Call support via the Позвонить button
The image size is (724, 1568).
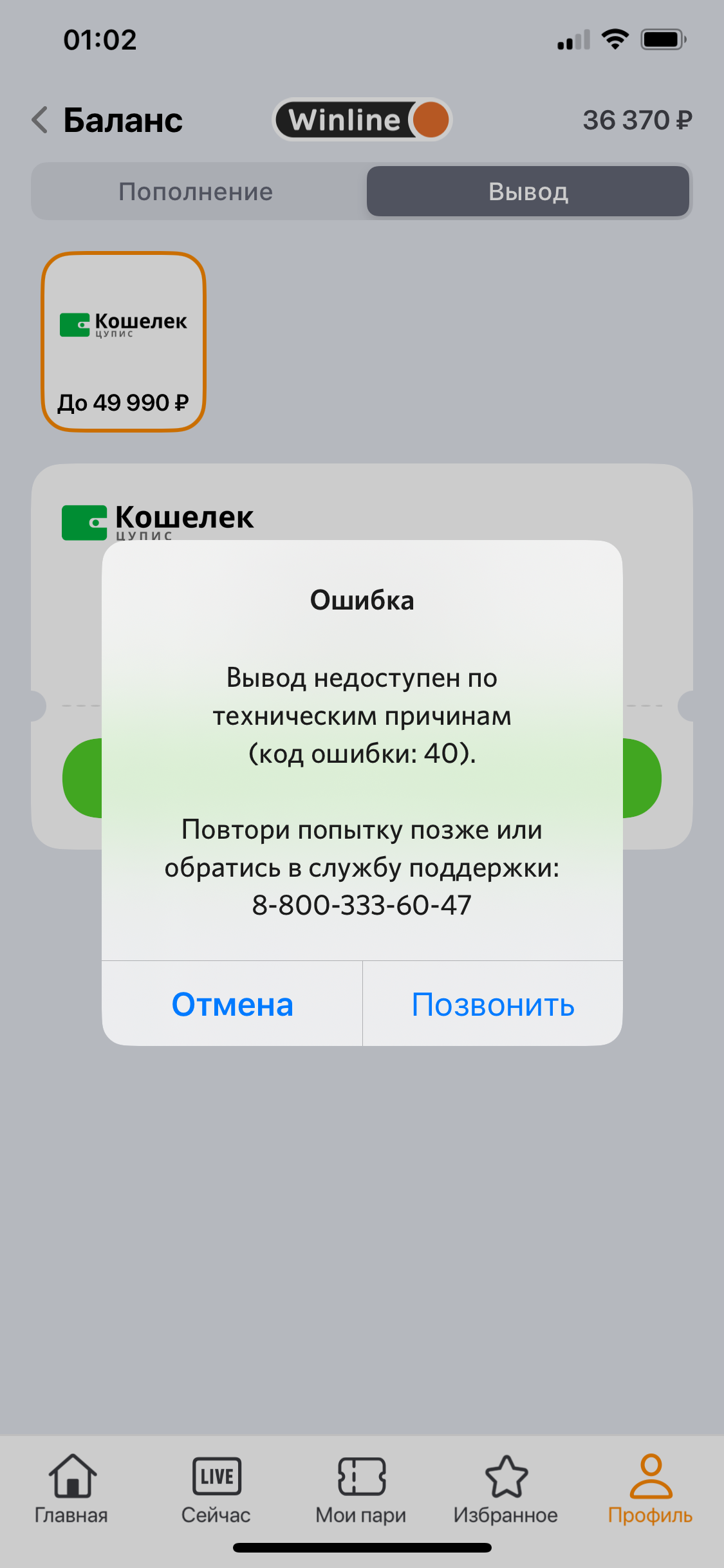493,1004
